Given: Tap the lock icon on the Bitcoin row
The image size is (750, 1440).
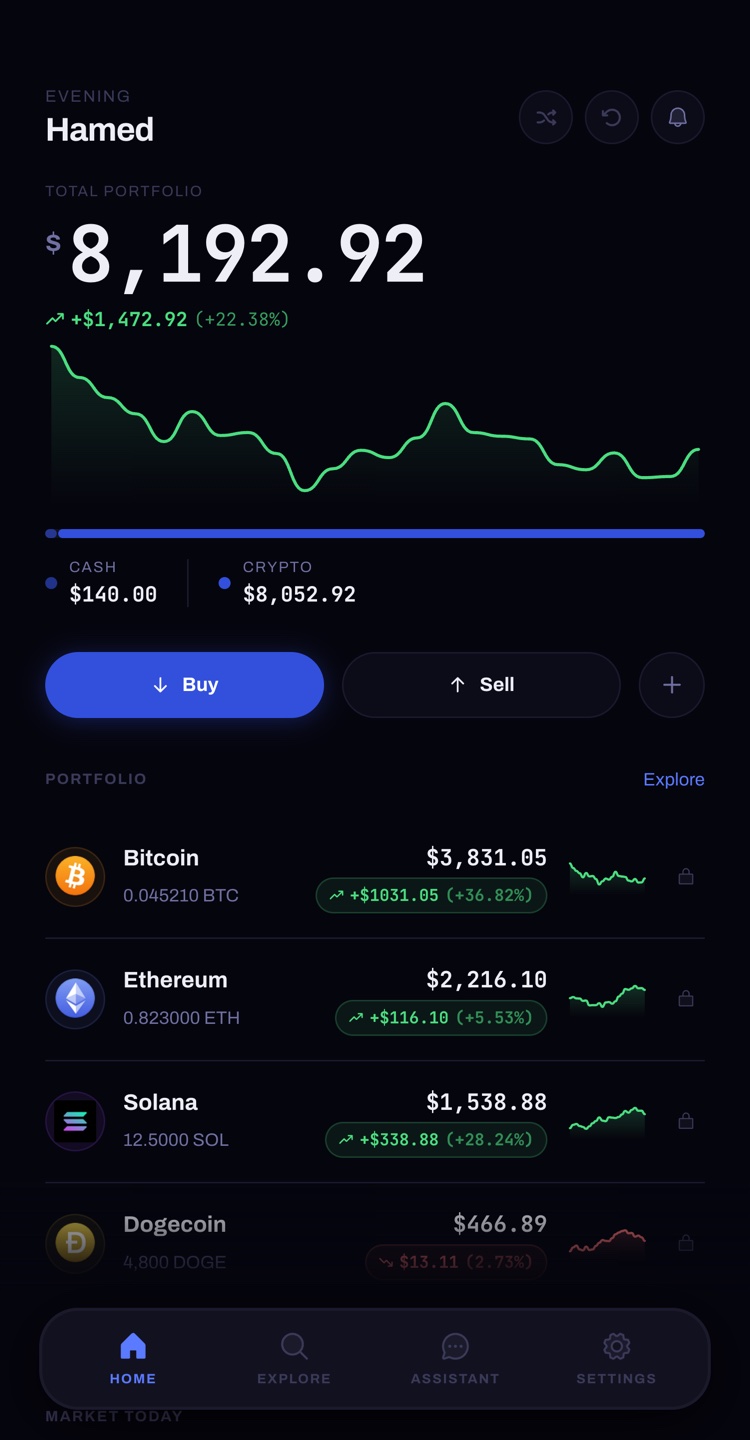Looking at the screenshot, I should pyautogui.click(x=686, y=877).
